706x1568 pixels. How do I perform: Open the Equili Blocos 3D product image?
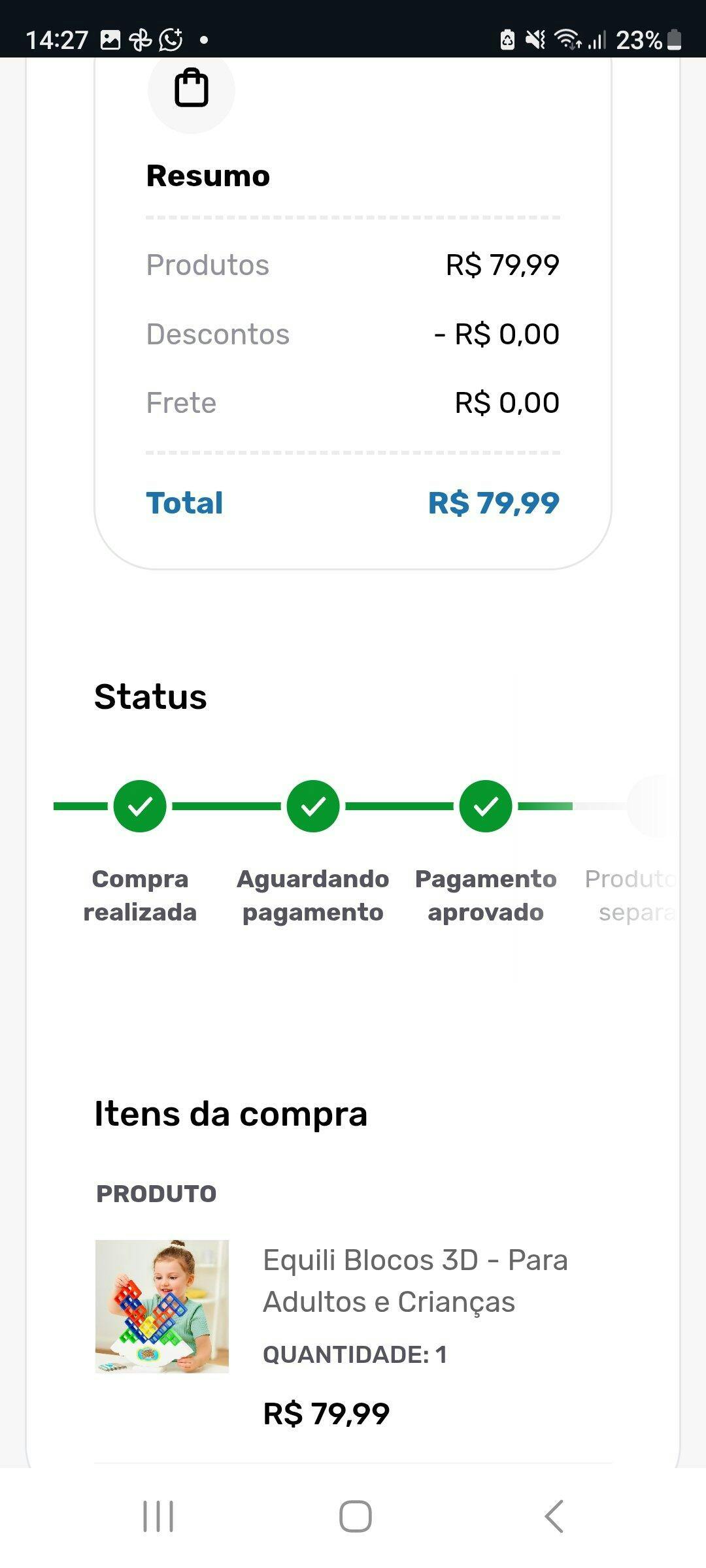coord(162,1306)
